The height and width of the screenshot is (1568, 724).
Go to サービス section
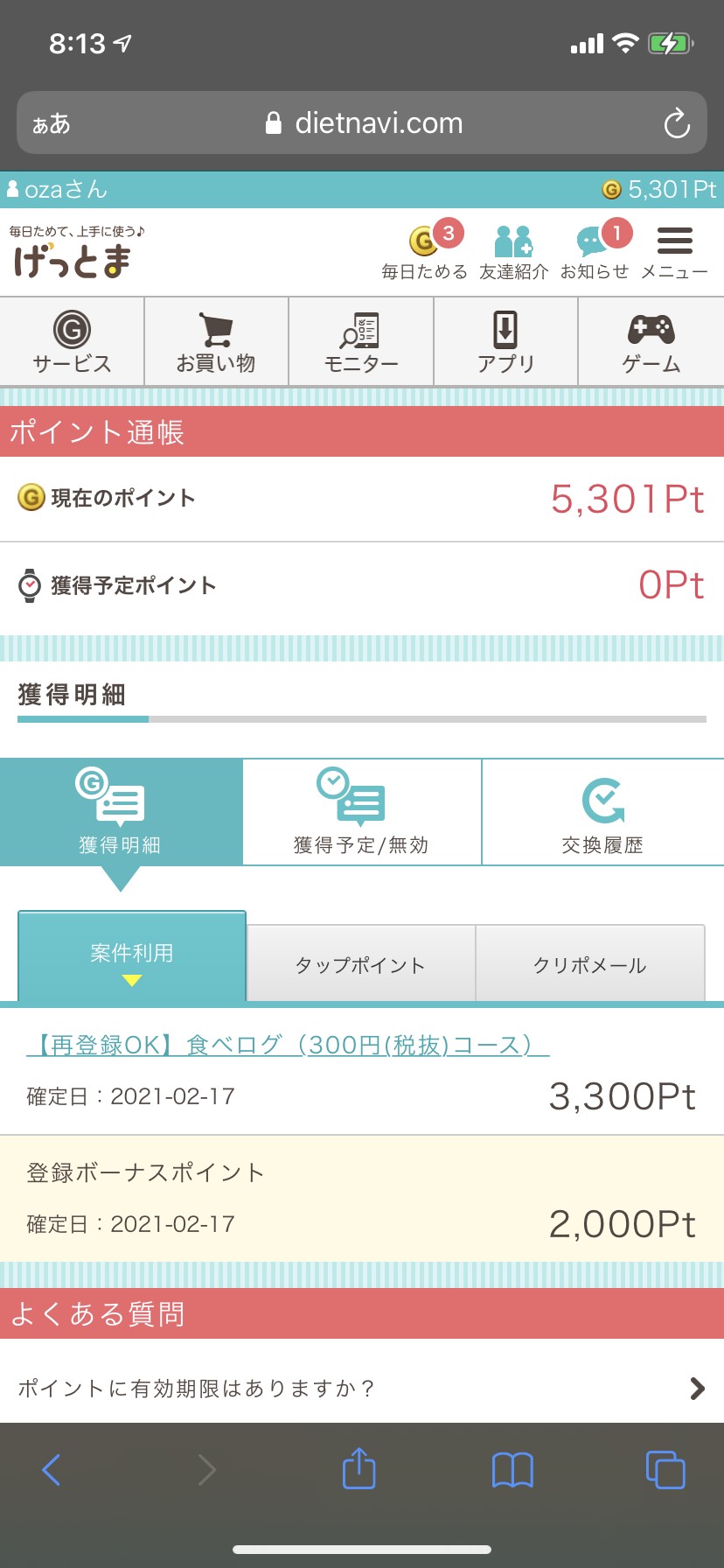pos(72,341)
